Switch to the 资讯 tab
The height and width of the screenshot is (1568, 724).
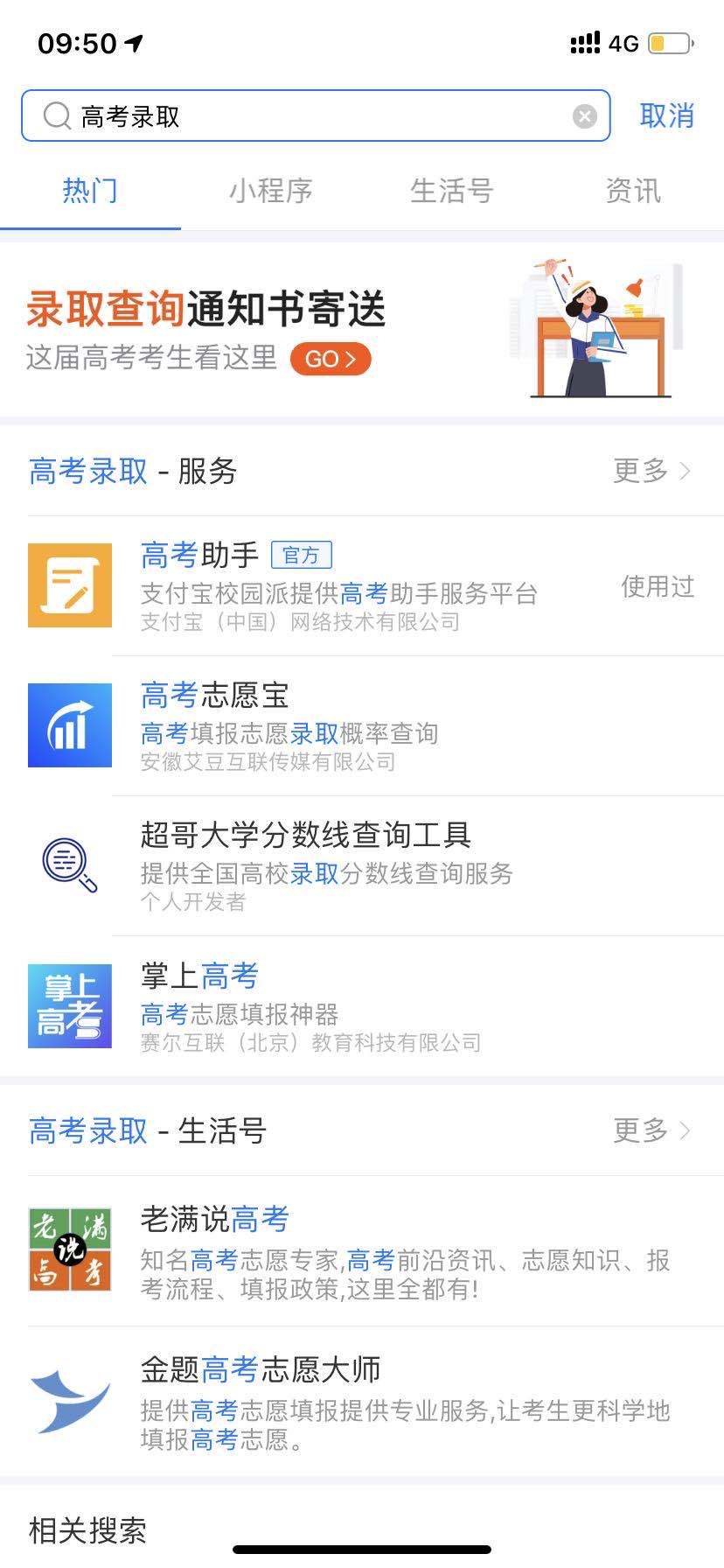(631, 191)
